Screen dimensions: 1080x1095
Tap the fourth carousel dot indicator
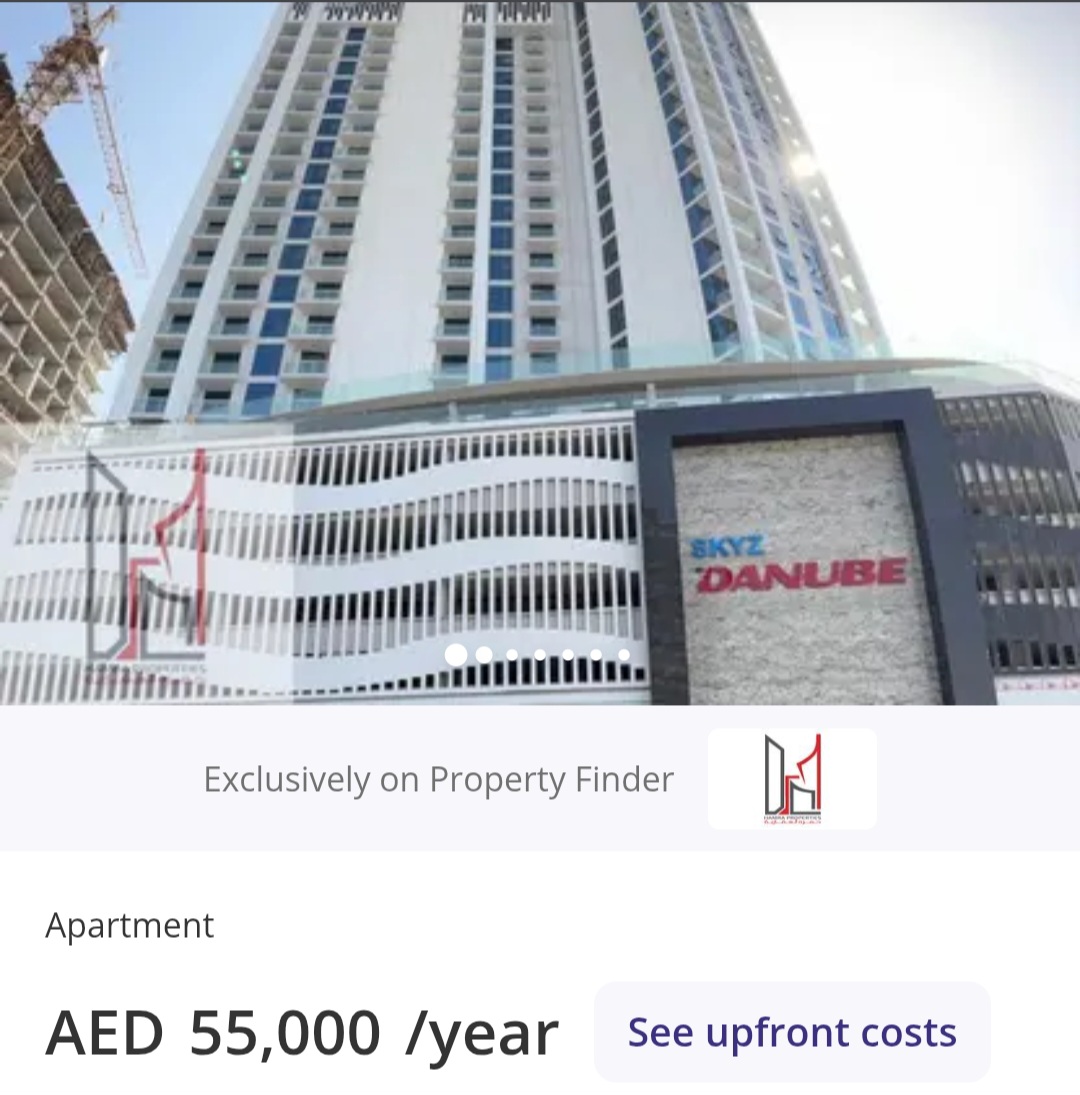[540, 657]
